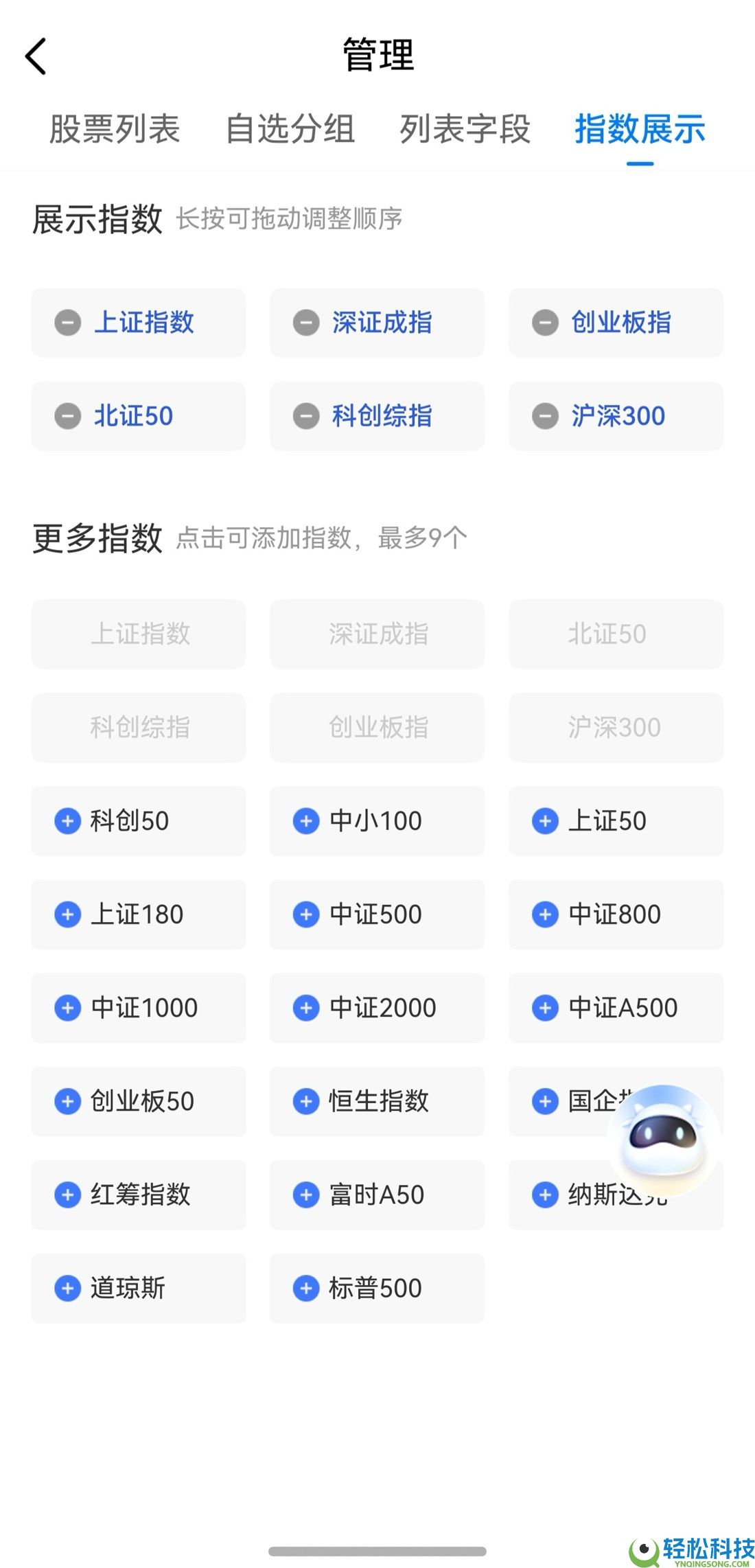Remove 北证50 using the minus button

[67, 416]
